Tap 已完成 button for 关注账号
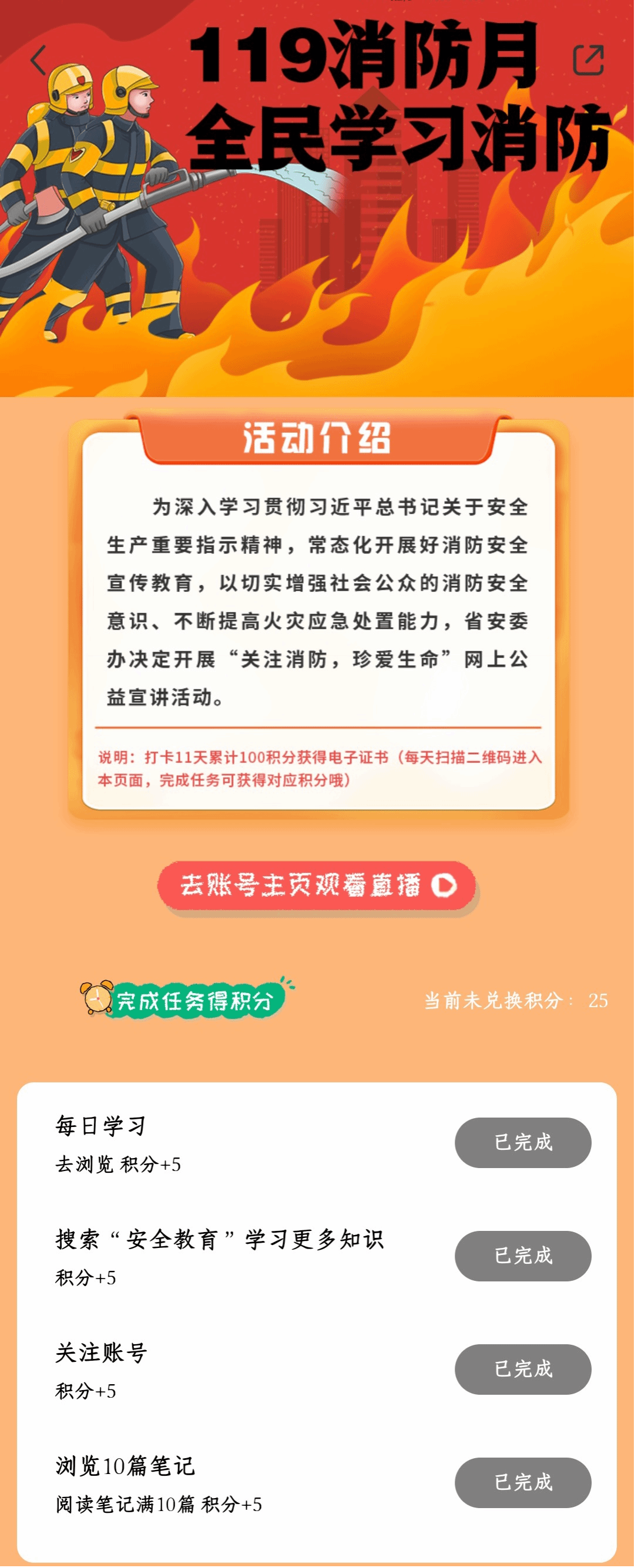Image resolution: width=638 pixels, height=1568 pixels. click(522, 1369)
